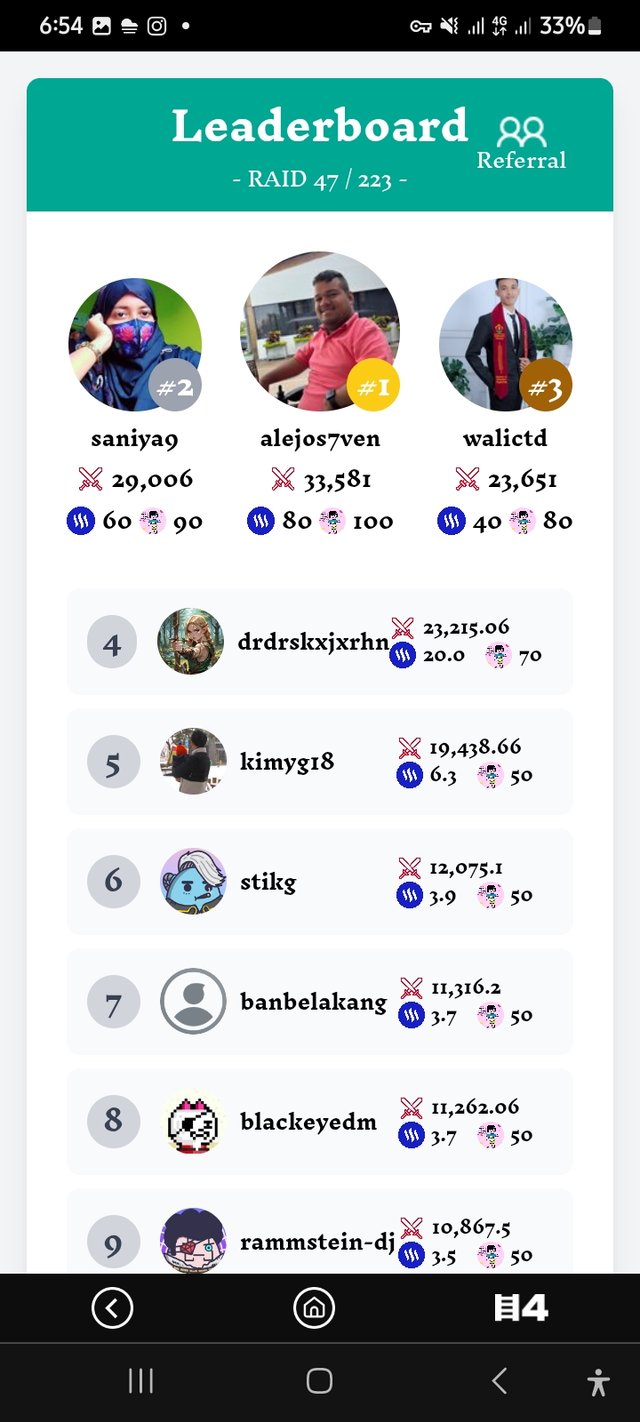This screenshot has height=1422, width=640.
Task: Open recent apps from system bar
Action: (141, 1381)
